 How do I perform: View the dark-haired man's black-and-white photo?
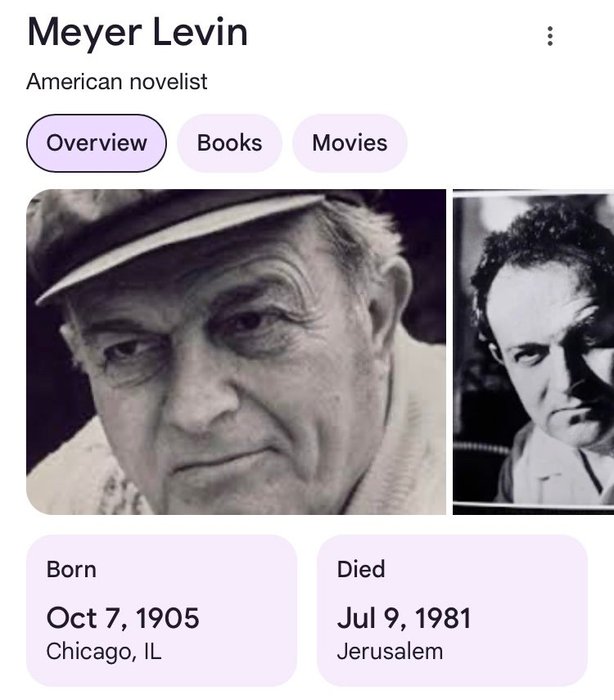tap(533, 351)
